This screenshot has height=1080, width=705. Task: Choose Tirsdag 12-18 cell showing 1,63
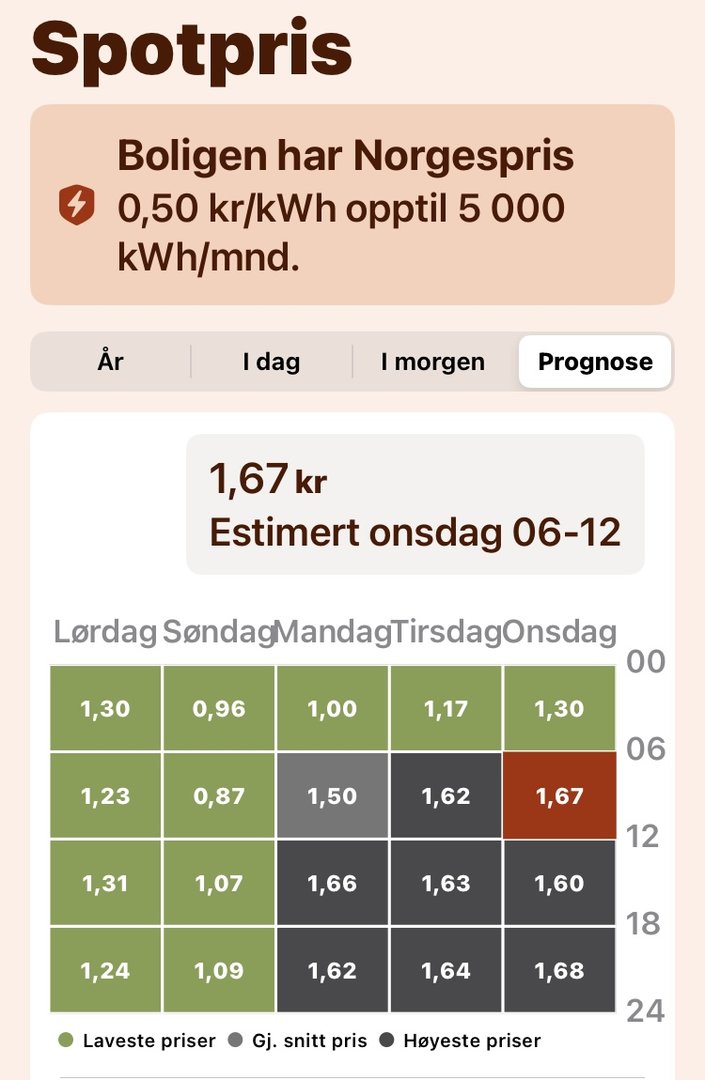[x=446, y=884]
